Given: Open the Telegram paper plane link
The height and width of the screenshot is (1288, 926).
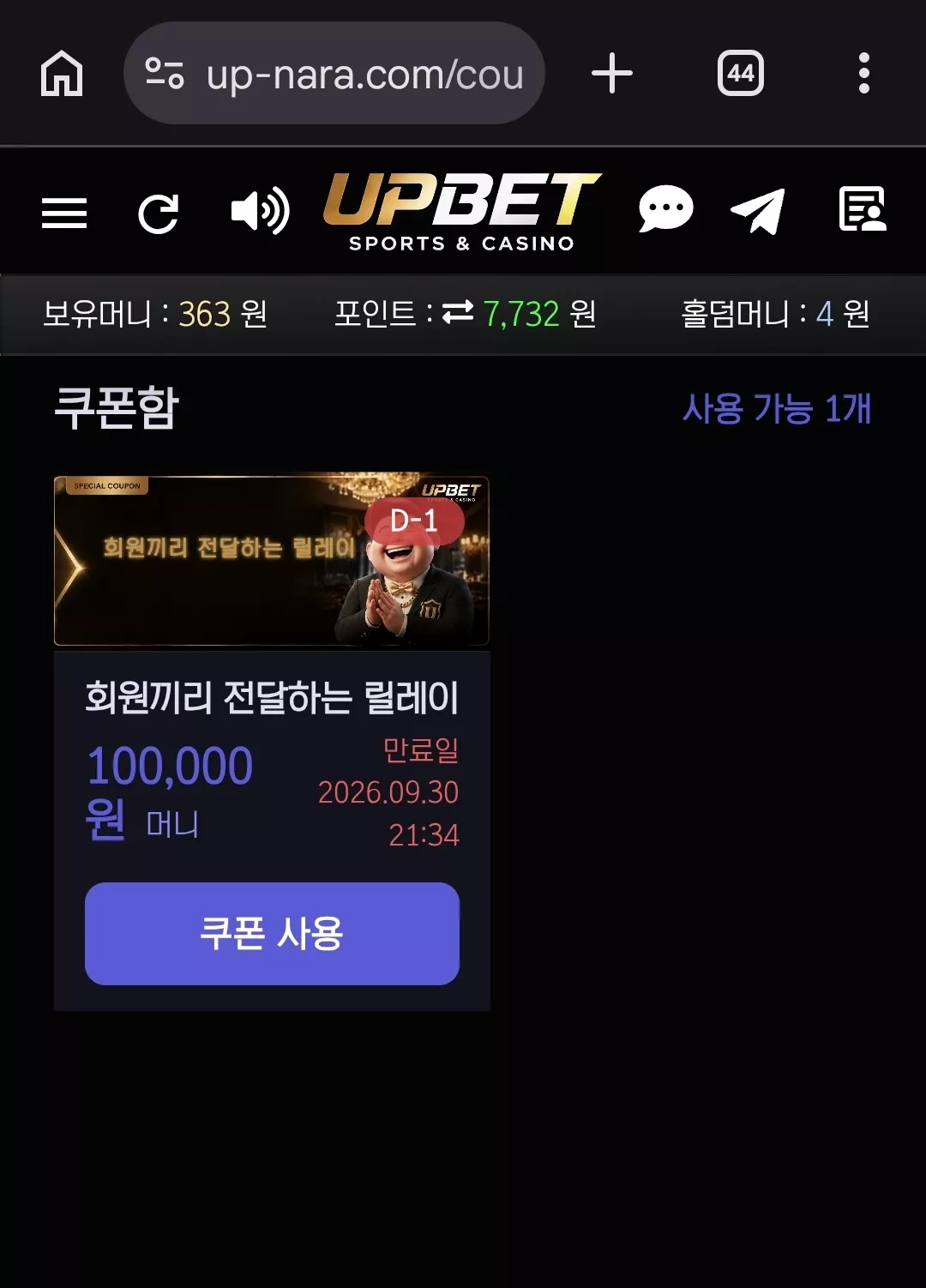Looking at the screenshot, I should click(758, 210).
